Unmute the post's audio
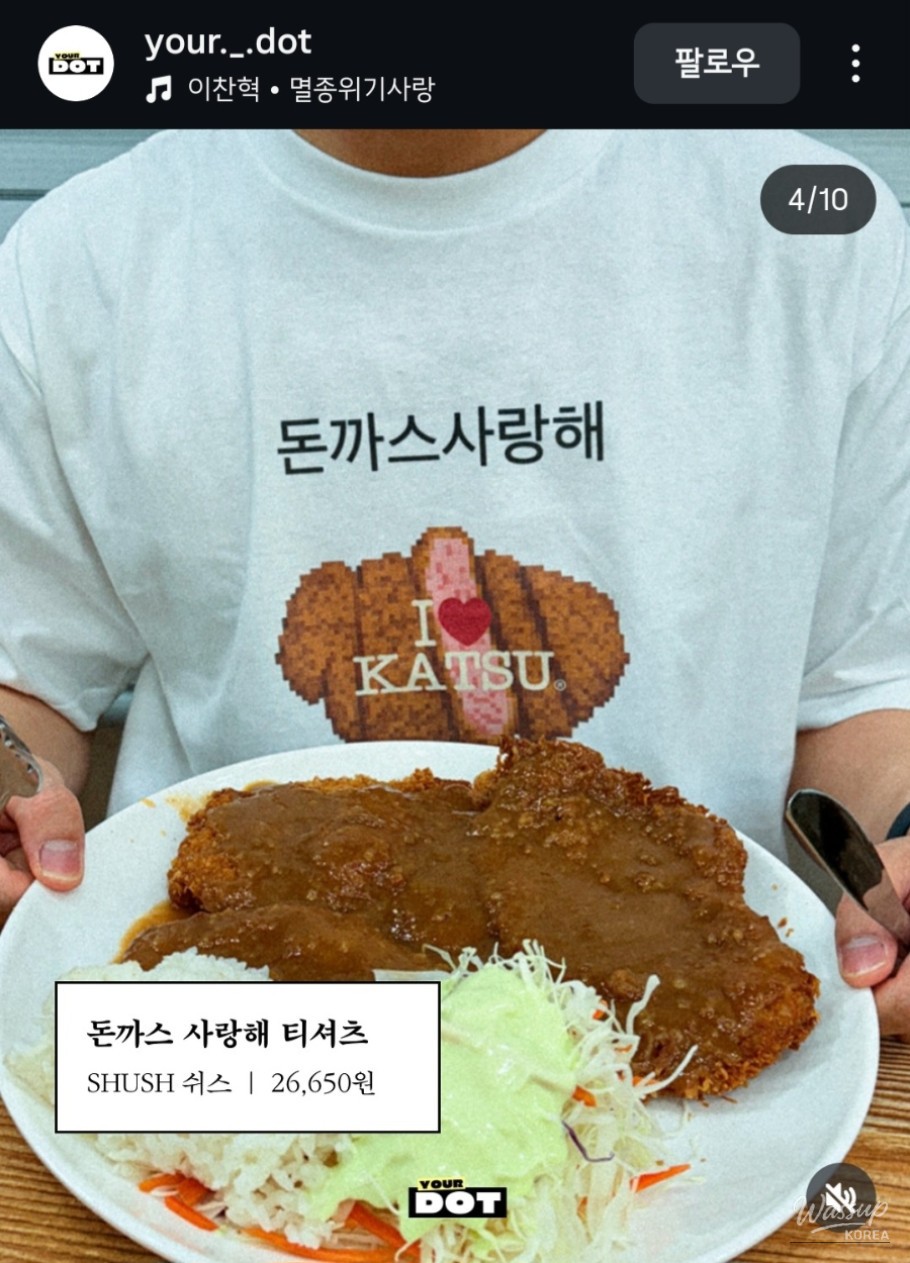The image size is (910, 1263). point(841,1199)
